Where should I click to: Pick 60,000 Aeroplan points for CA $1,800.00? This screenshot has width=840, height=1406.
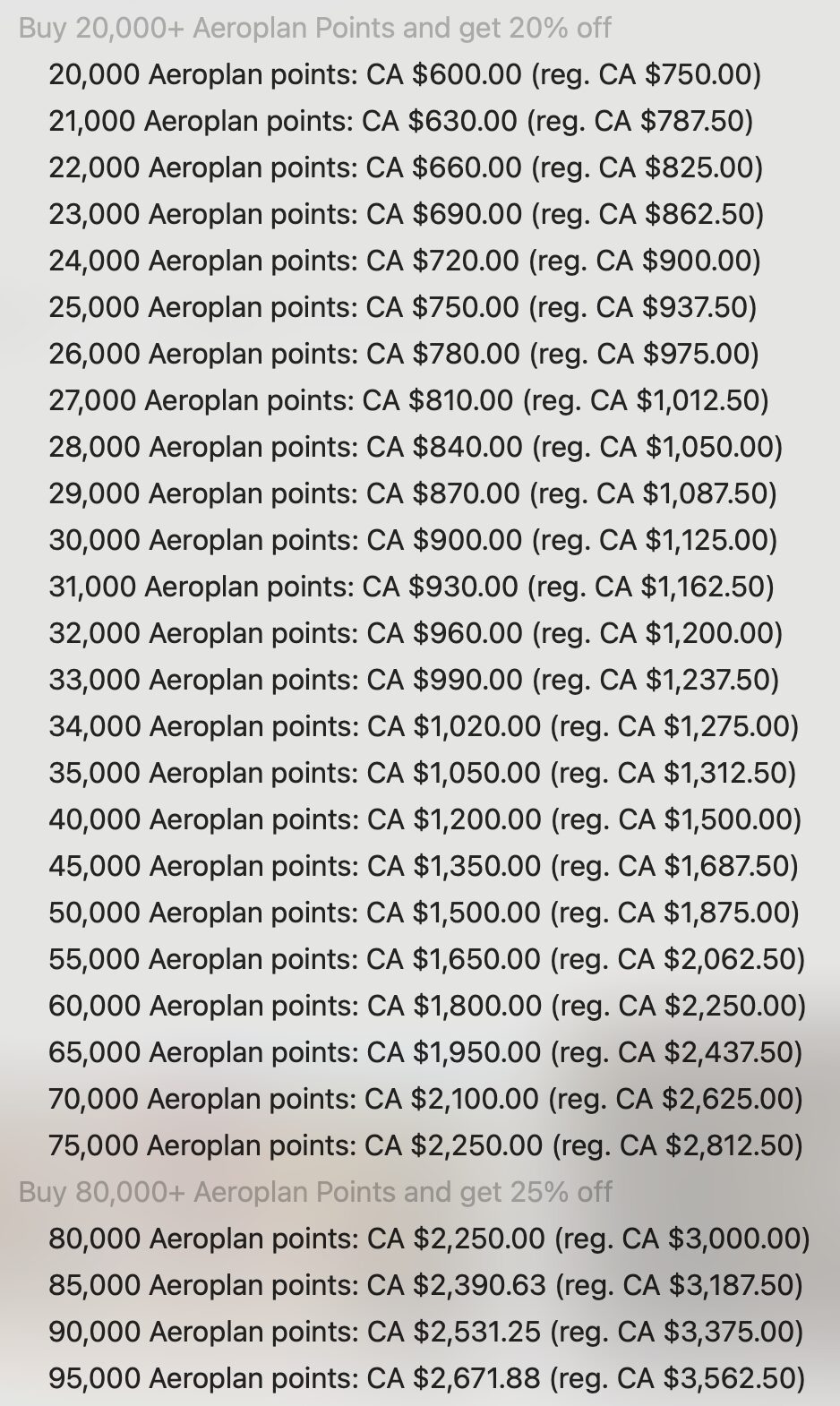(x=427, y=1006)
